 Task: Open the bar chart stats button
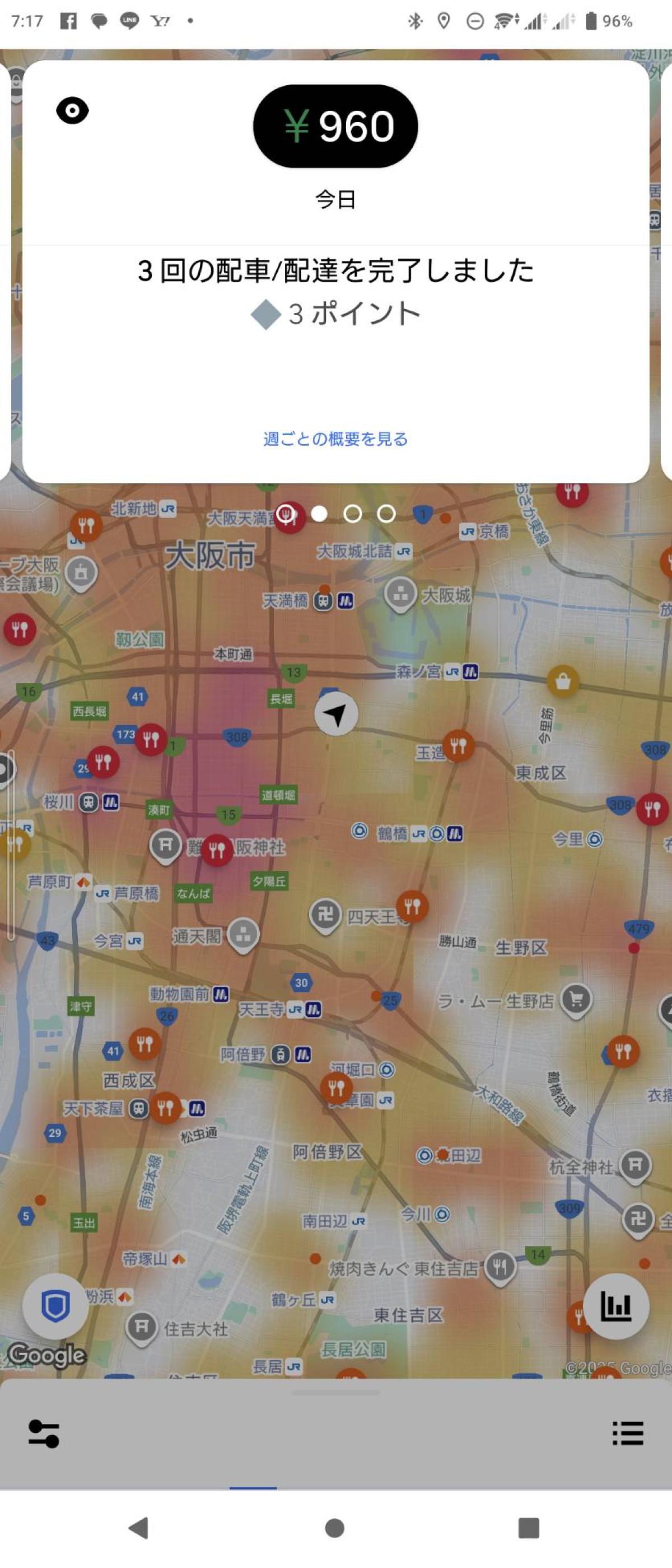click(615, 1306)
